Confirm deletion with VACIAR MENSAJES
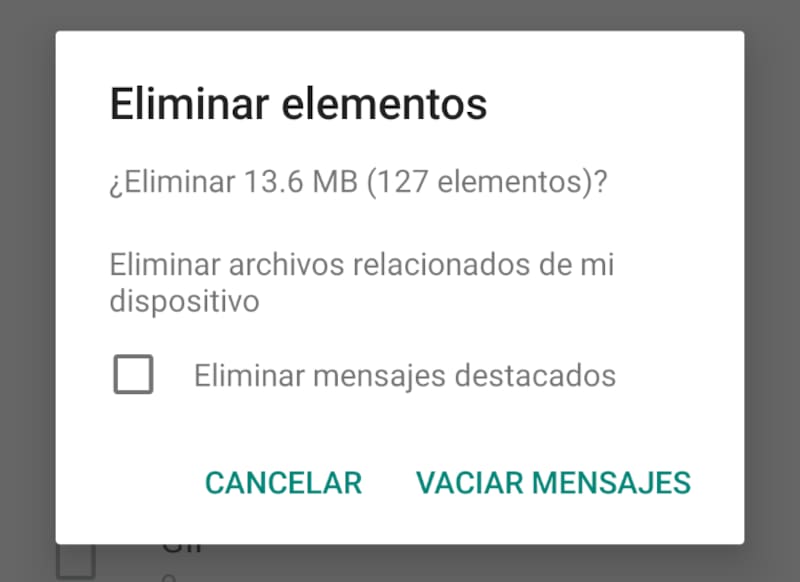The height and width of the screenshot is (582, 800). point(553,483)
